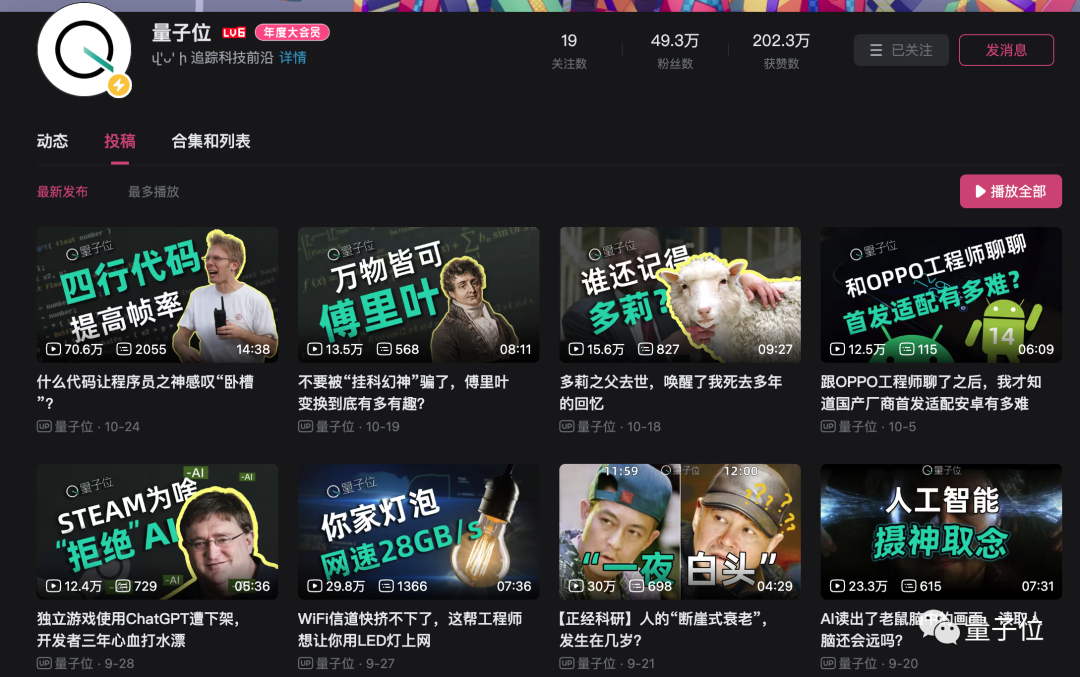The height and width of the screenshot is (677, 1080).
Task: Open the 详情 link in bio
Action: click(293, 58)
